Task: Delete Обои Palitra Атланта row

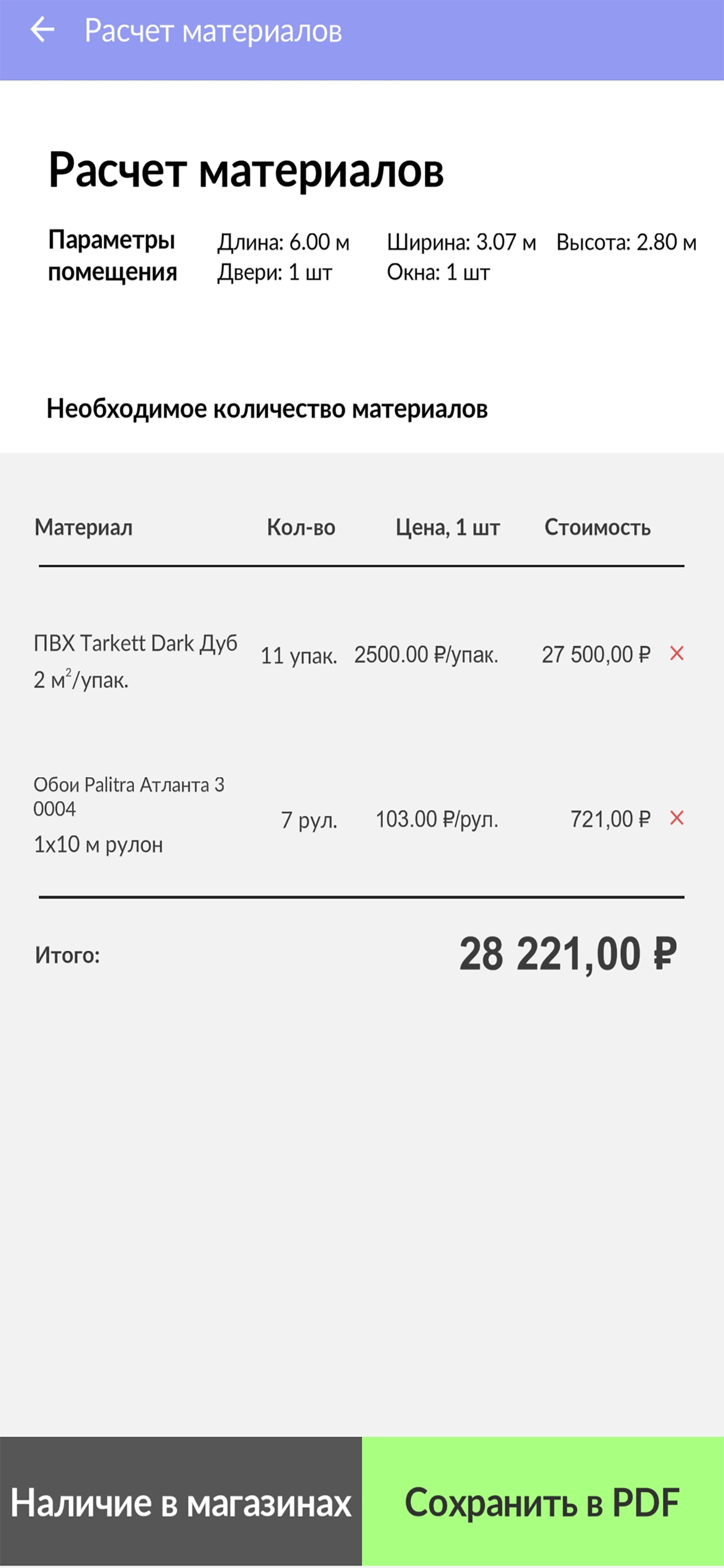Action: click(677, 818)
